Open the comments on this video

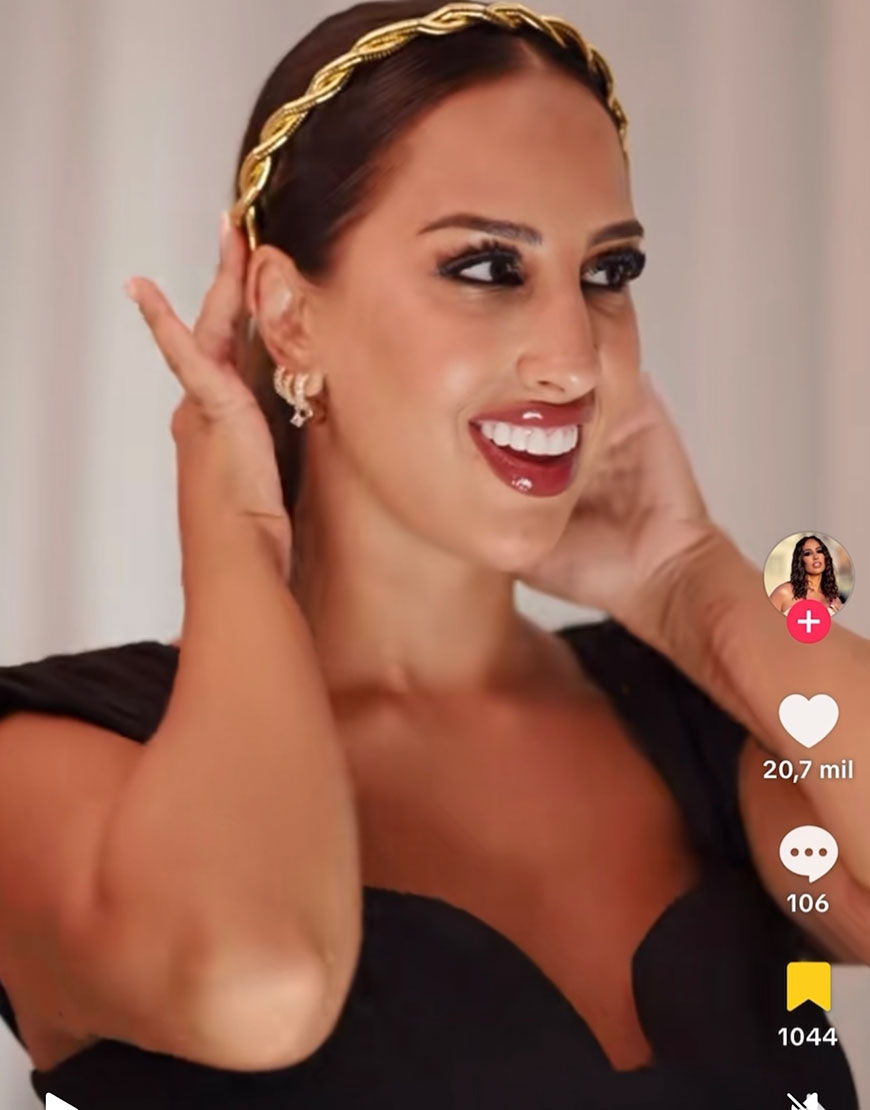pos(808,853)
